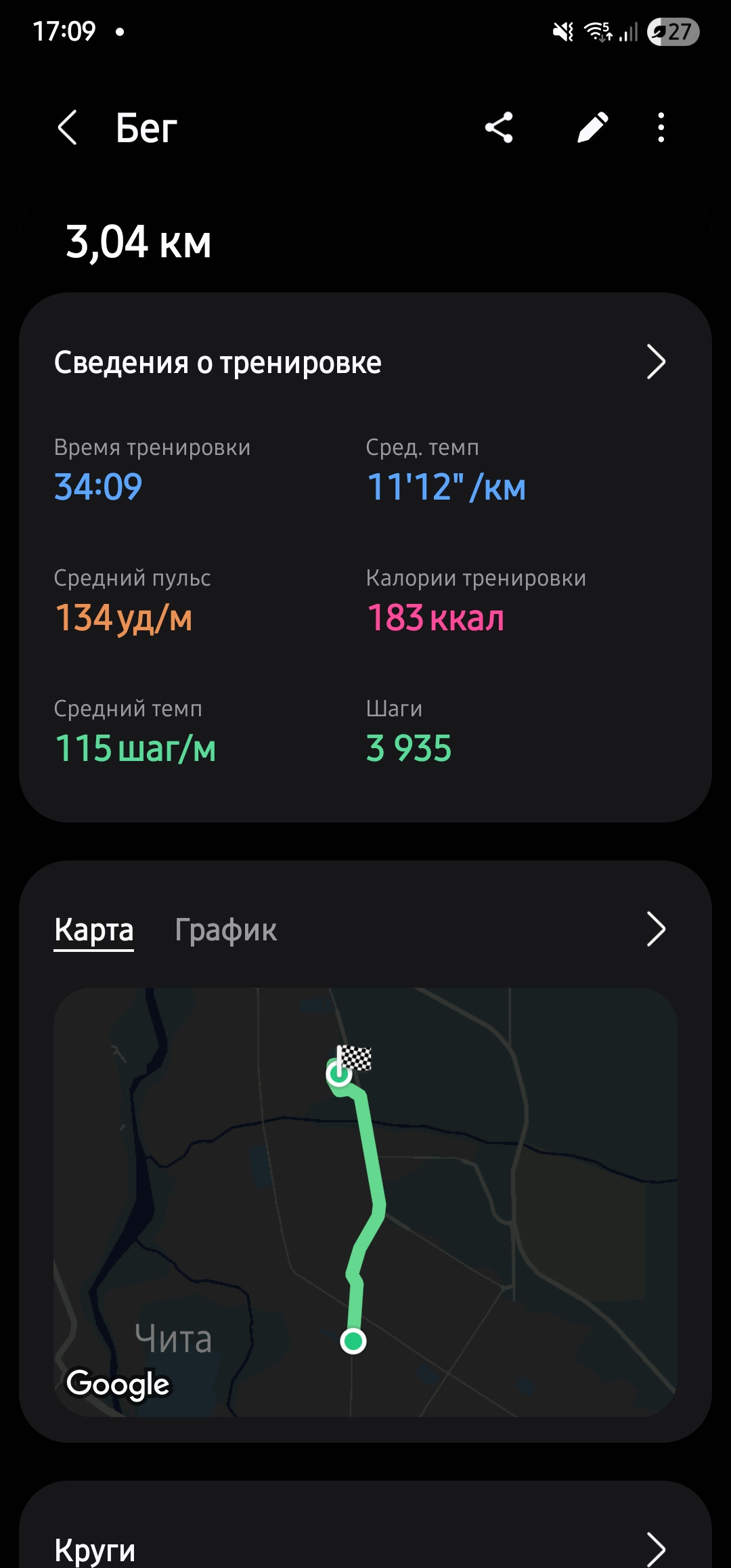Edit the workout with the pencil icon
The width and height of the screenshot is (731, 1568).
[592, 127]
